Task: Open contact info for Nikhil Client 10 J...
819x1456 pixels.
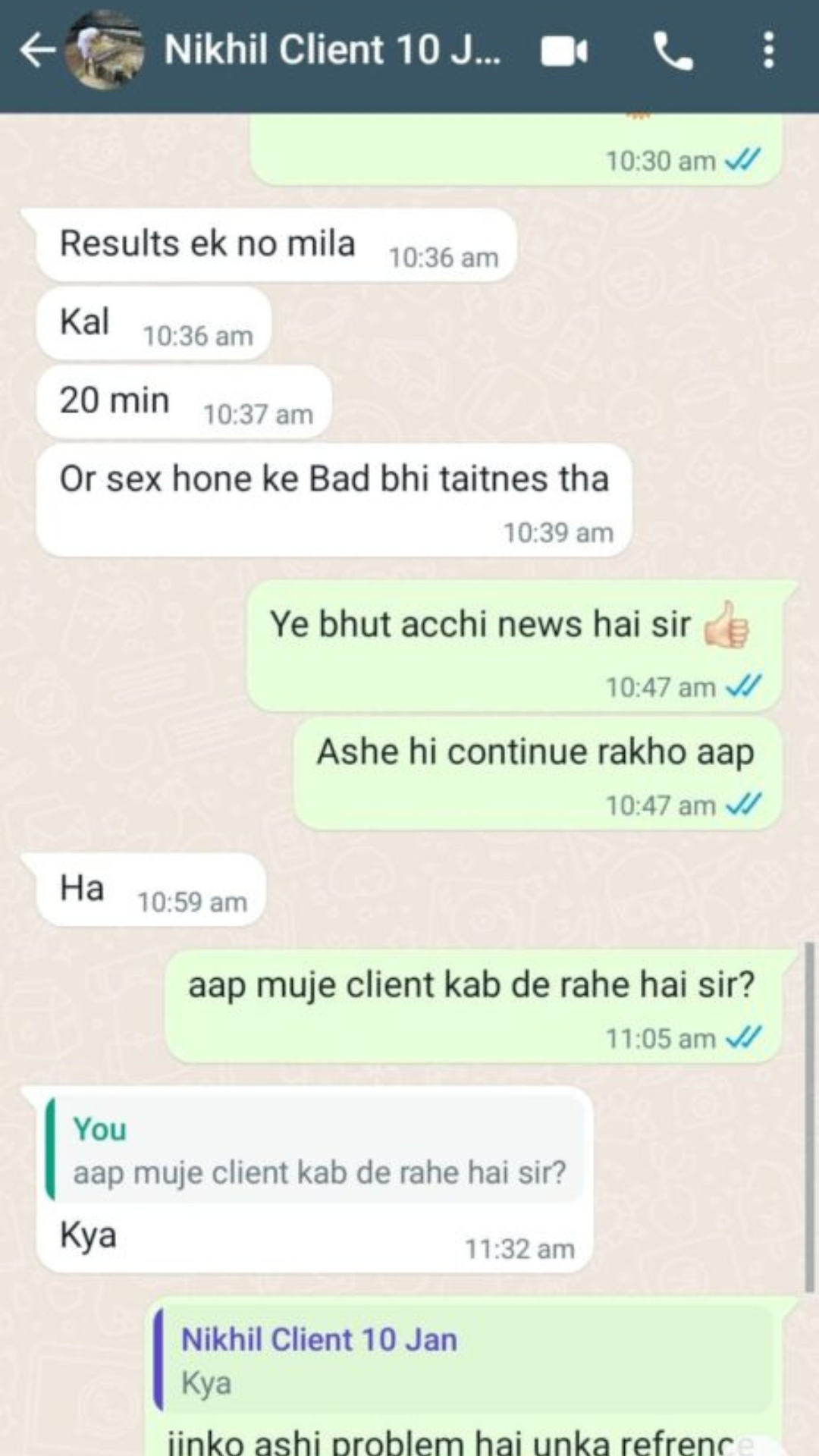Action: (x=332, y=51)
